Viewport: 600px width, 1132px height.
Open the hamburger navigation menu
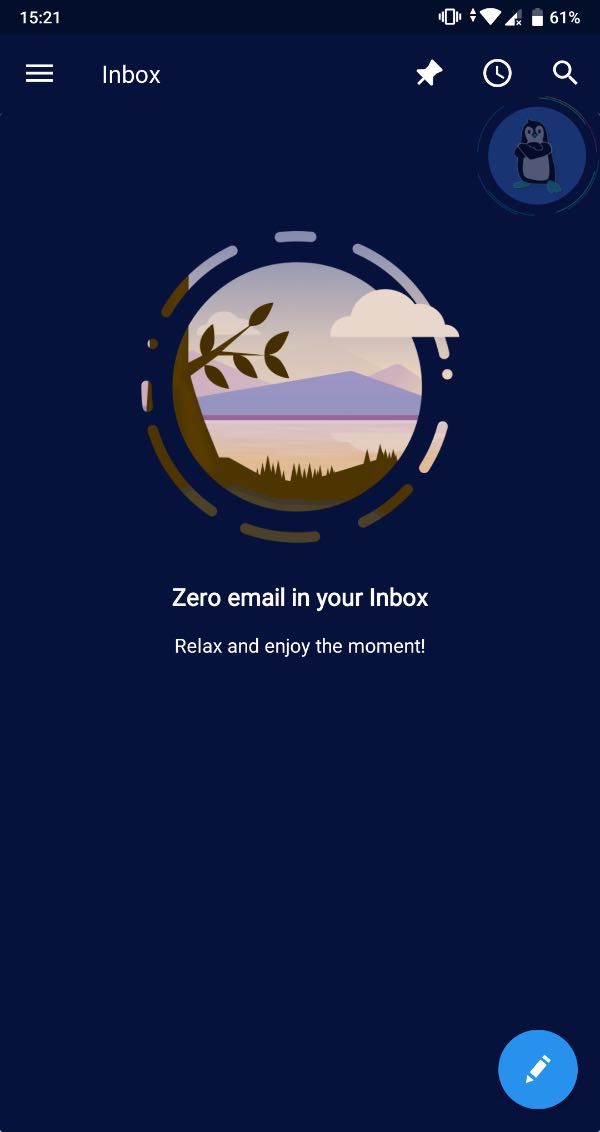pos(39,74)
